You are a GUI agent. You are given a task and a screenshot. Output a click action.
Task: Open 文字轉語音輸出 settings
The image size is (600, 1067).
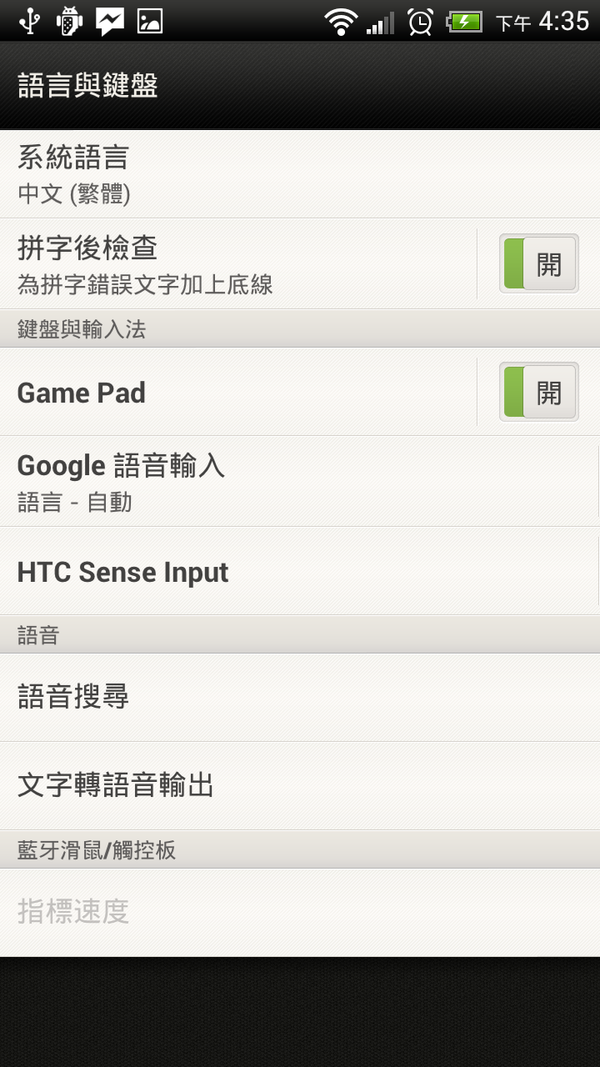300,785
